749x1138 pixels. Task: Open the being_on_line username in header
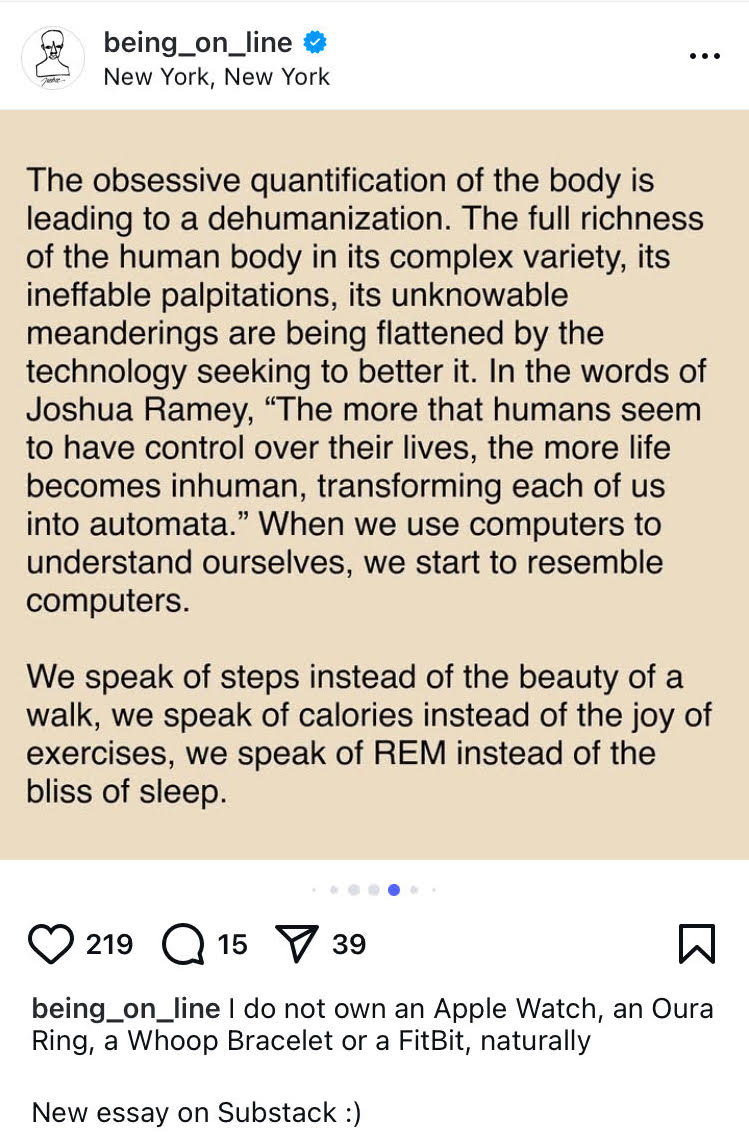coord(198,42)
